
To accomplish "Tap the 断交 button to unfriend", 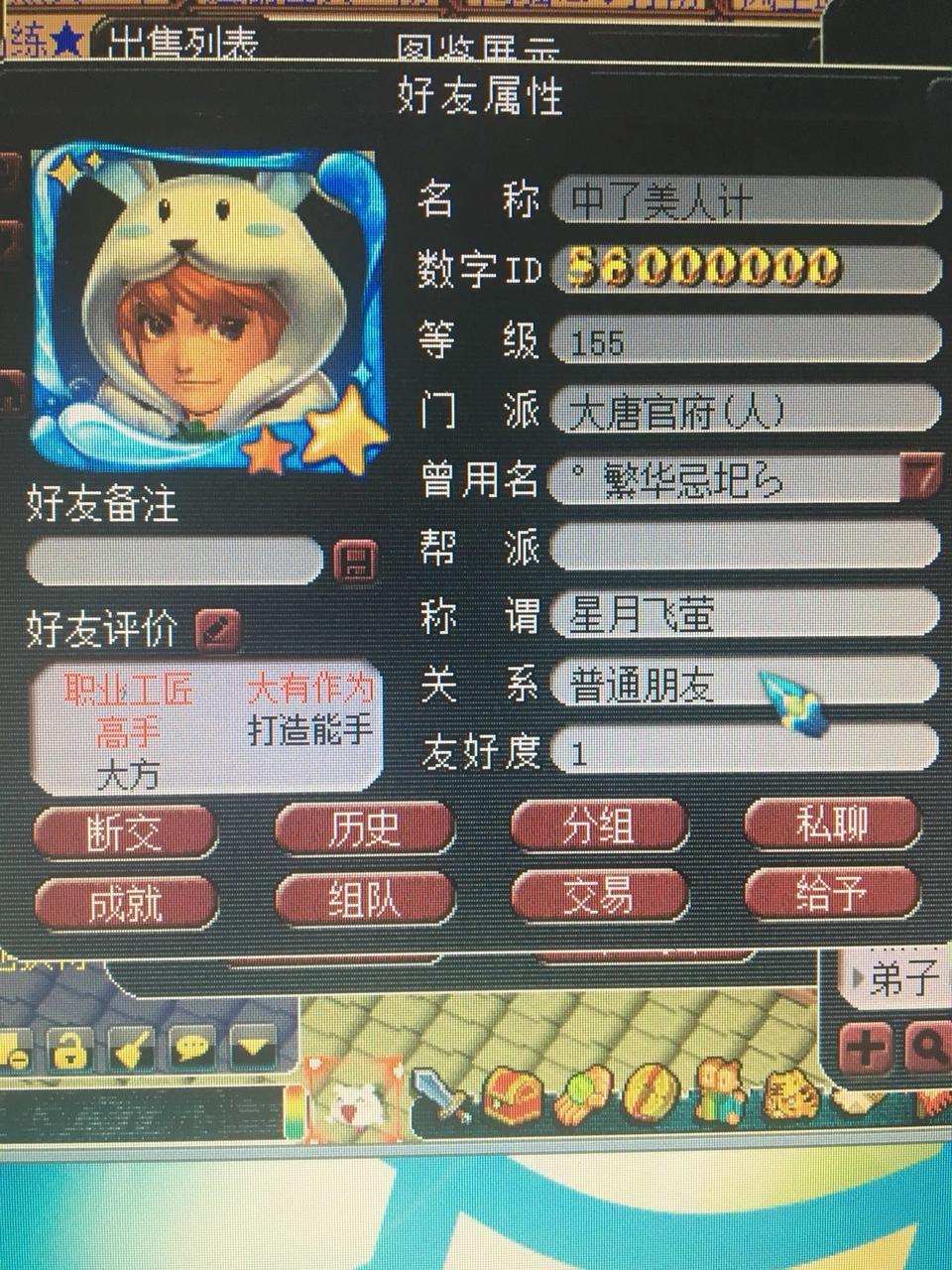I will pos(125,829).
